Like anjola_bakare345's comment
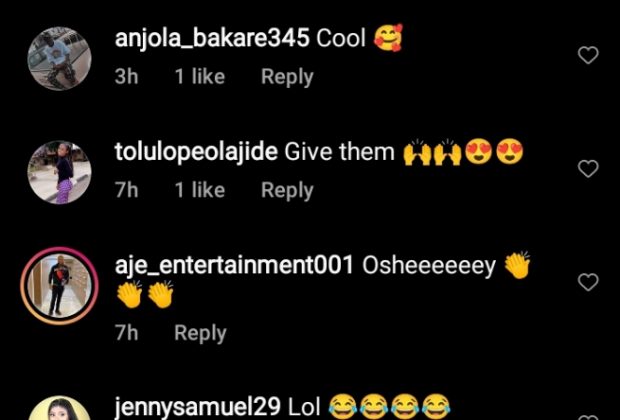This screenshot has width=620, height=420. click(x=589, y=56)
